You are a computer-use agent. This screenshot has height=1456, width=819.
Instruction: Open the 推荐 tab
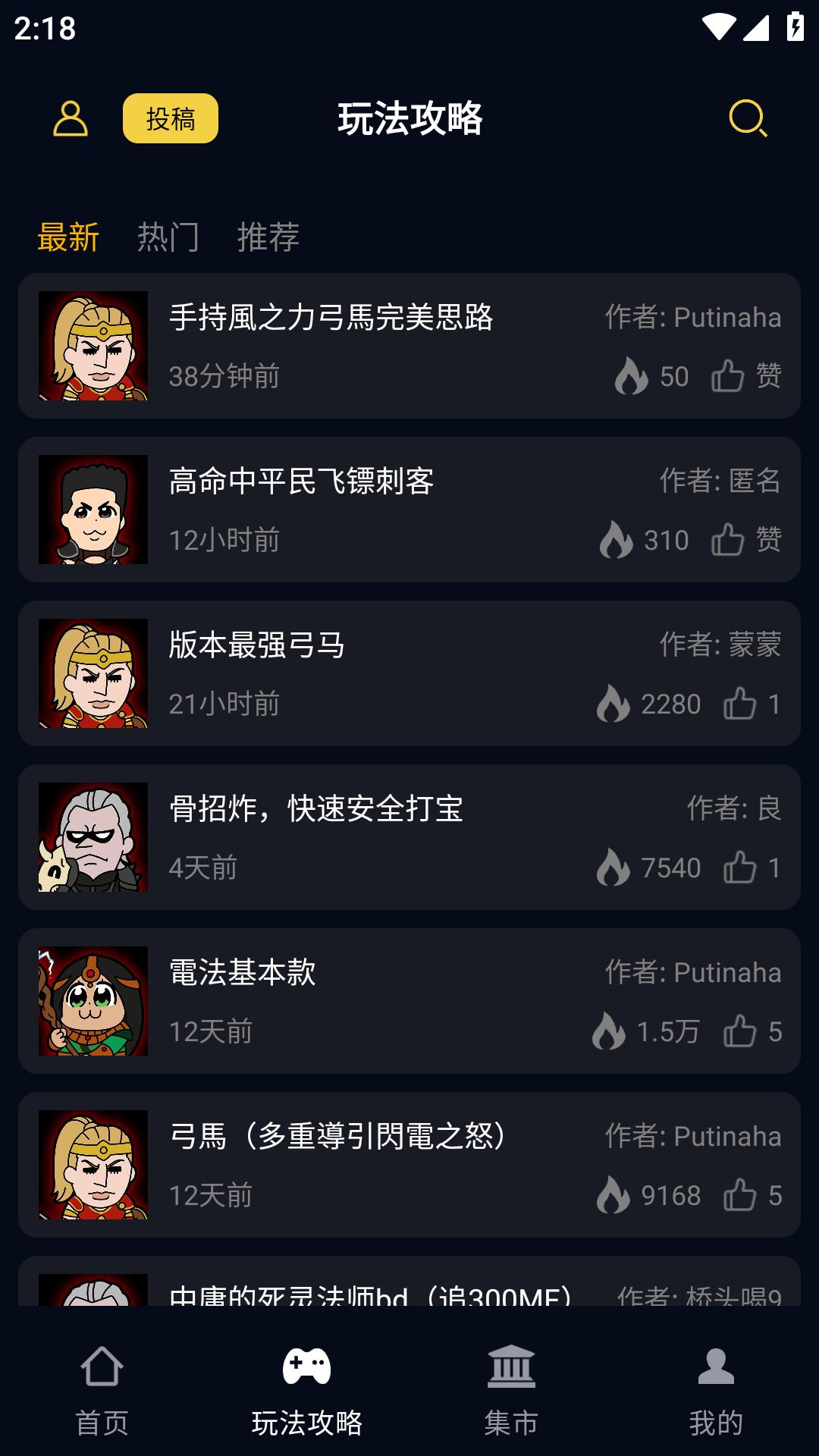point(269,237)
